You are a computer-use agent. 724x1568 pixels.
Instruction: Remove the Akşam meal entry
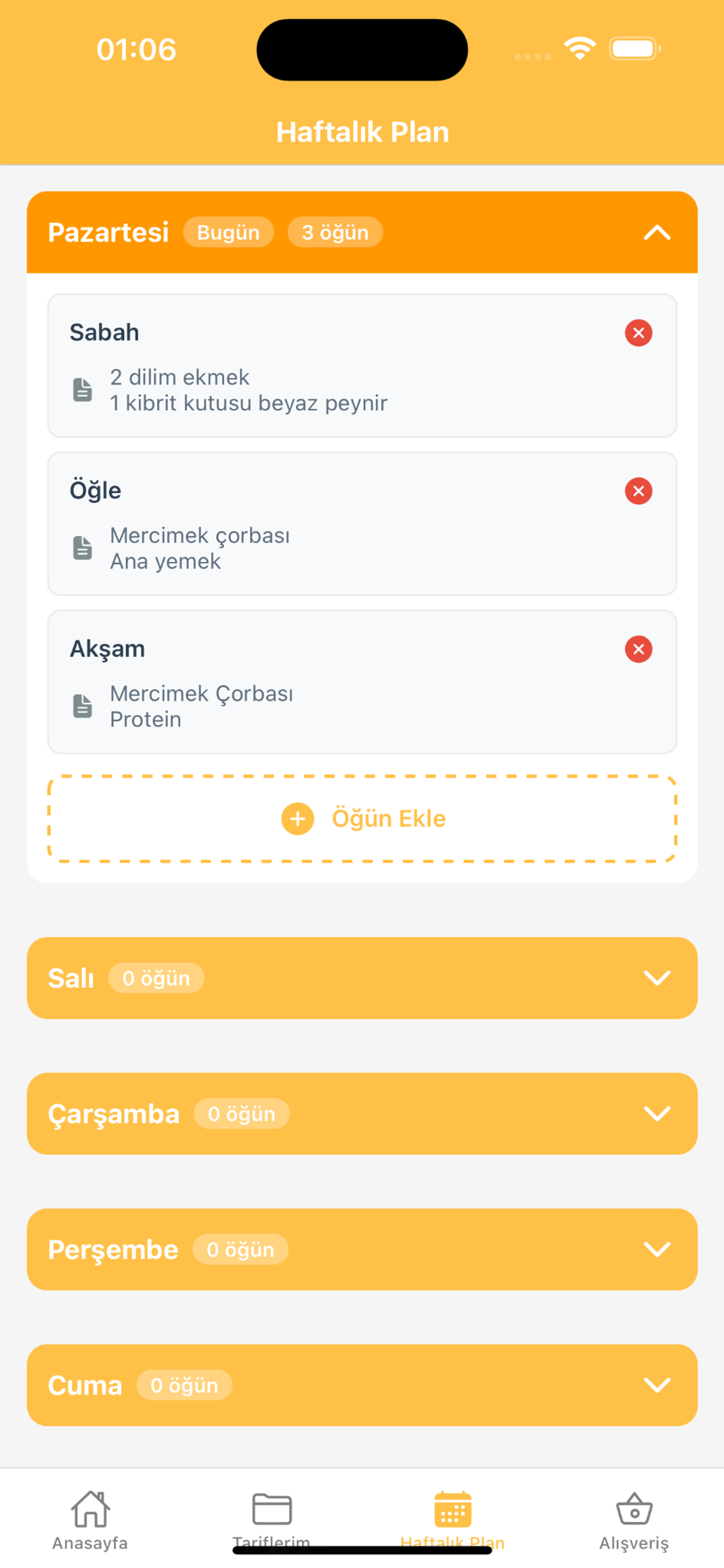(x=638, y=649)
